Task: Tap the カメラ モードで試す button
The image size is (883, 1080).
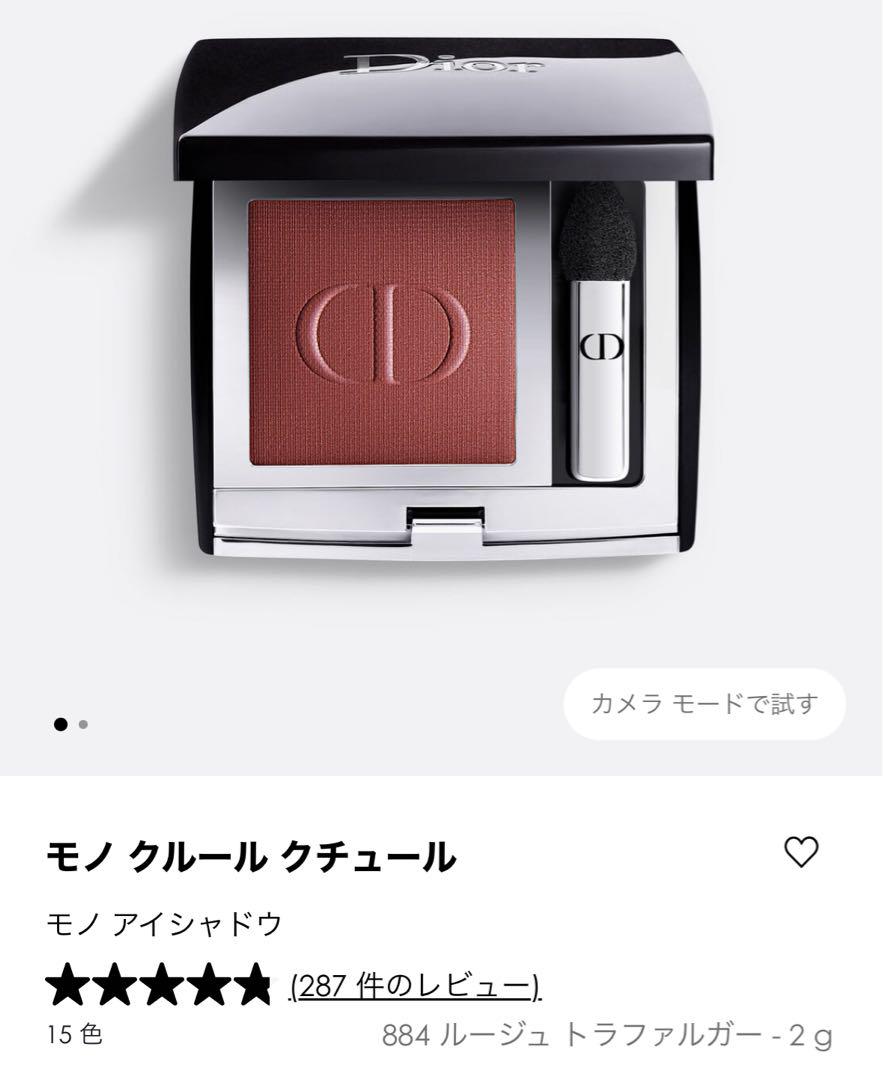Action: pos(704,703)
